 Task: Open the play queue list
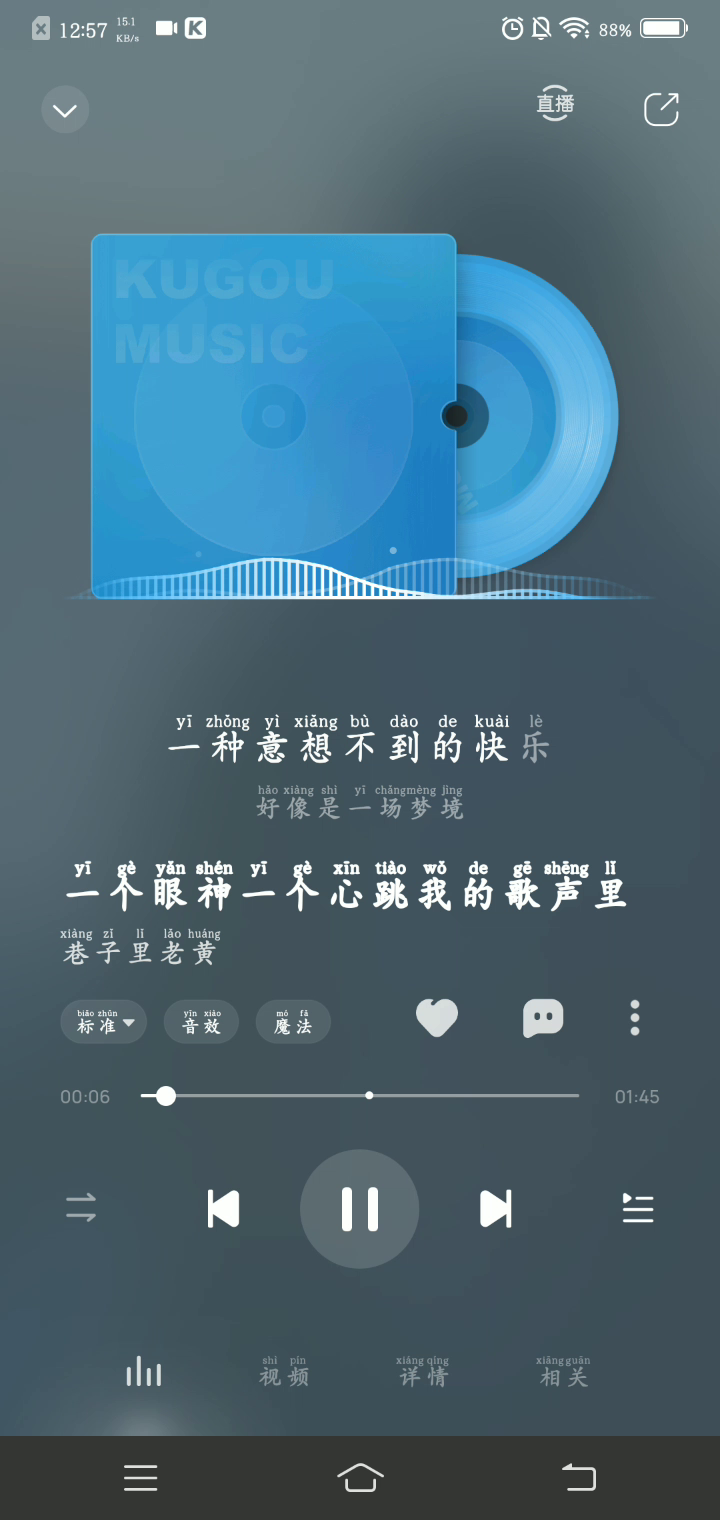click(637, 1208)
